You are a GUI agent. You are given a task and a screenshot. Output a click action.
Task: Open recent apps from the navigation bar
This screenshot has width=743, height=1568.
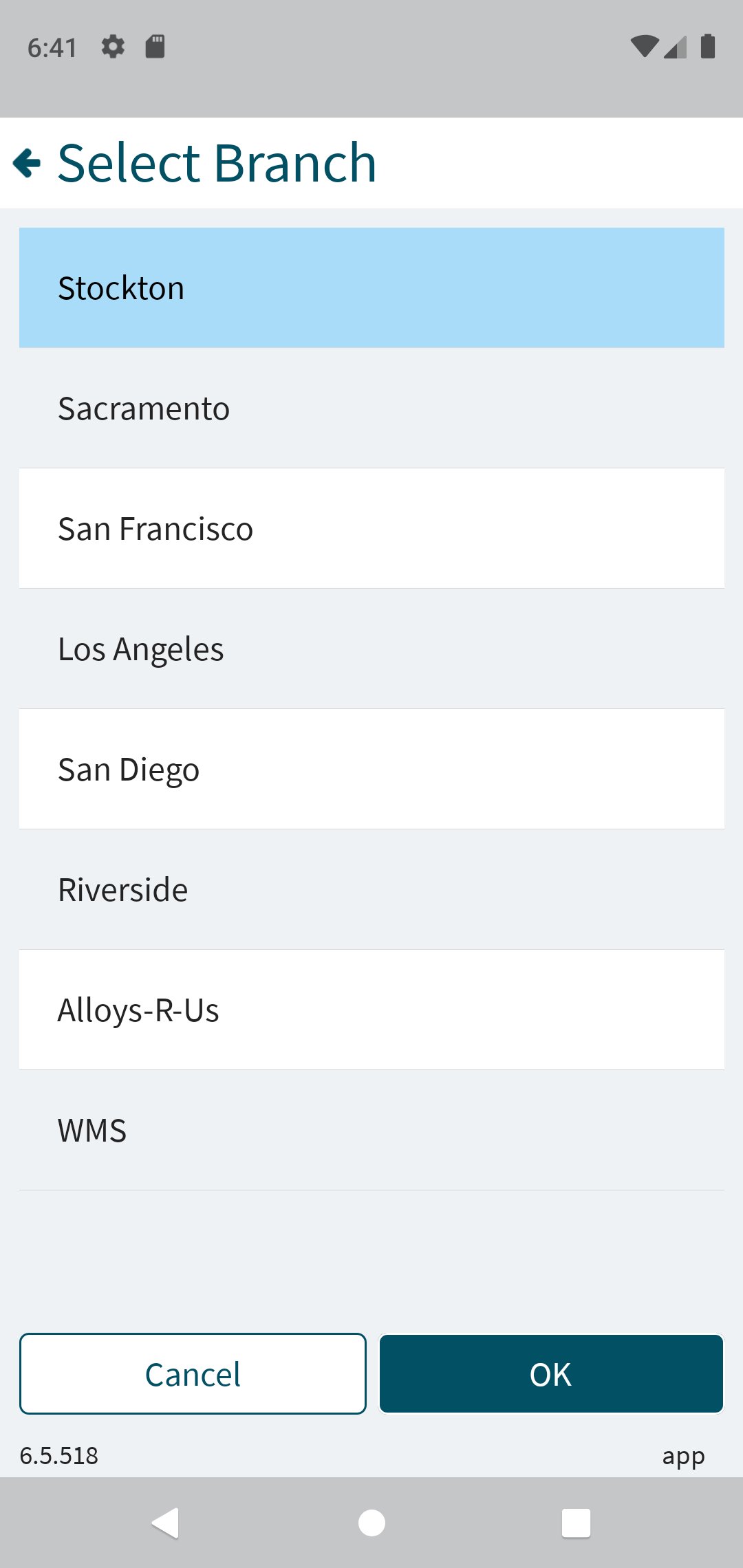[576, 1523]
